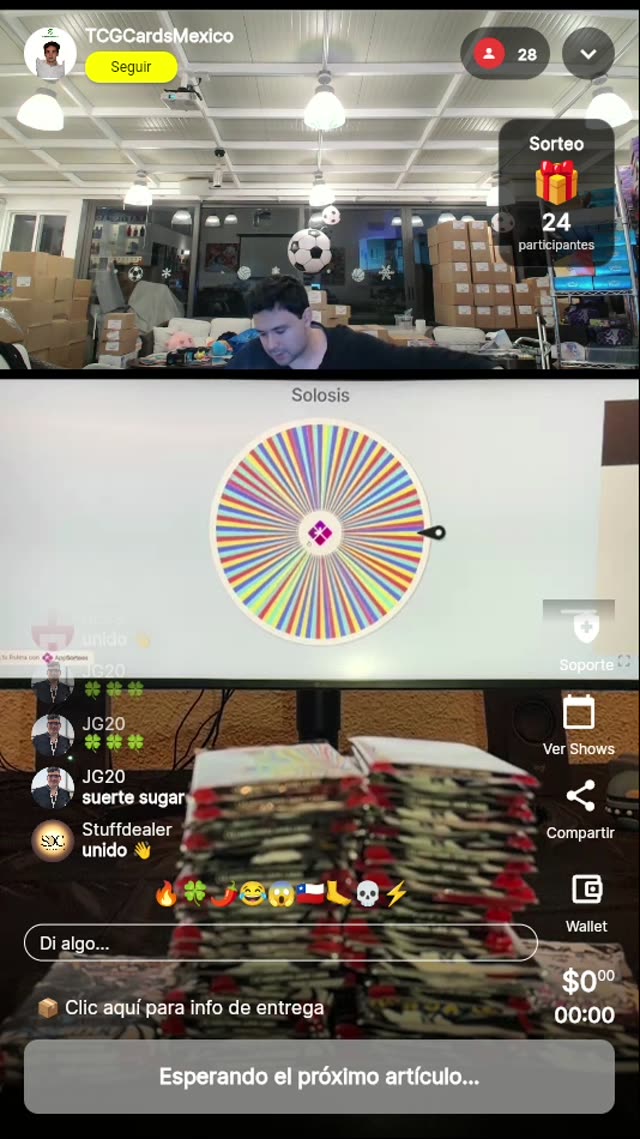Collapse the stream with the down chevron
640x1139 pixels.
588,54
